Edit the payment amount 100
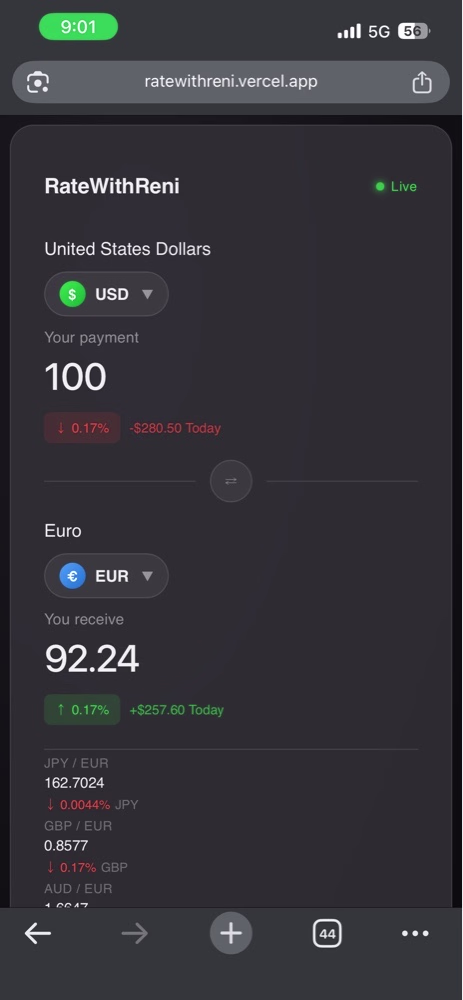The width and height of the screenshot is (463, 1000). tap(75, 376)
